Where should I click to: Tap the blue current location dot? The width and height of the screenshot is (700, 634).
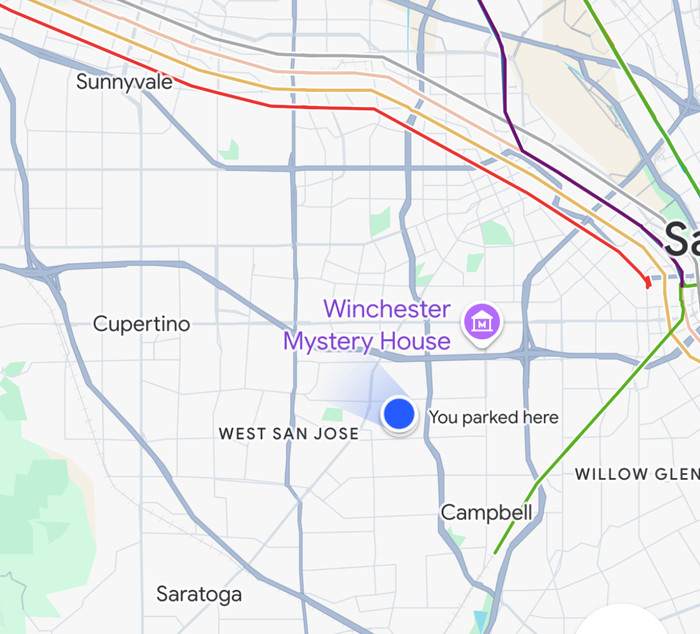coord(400,413)
